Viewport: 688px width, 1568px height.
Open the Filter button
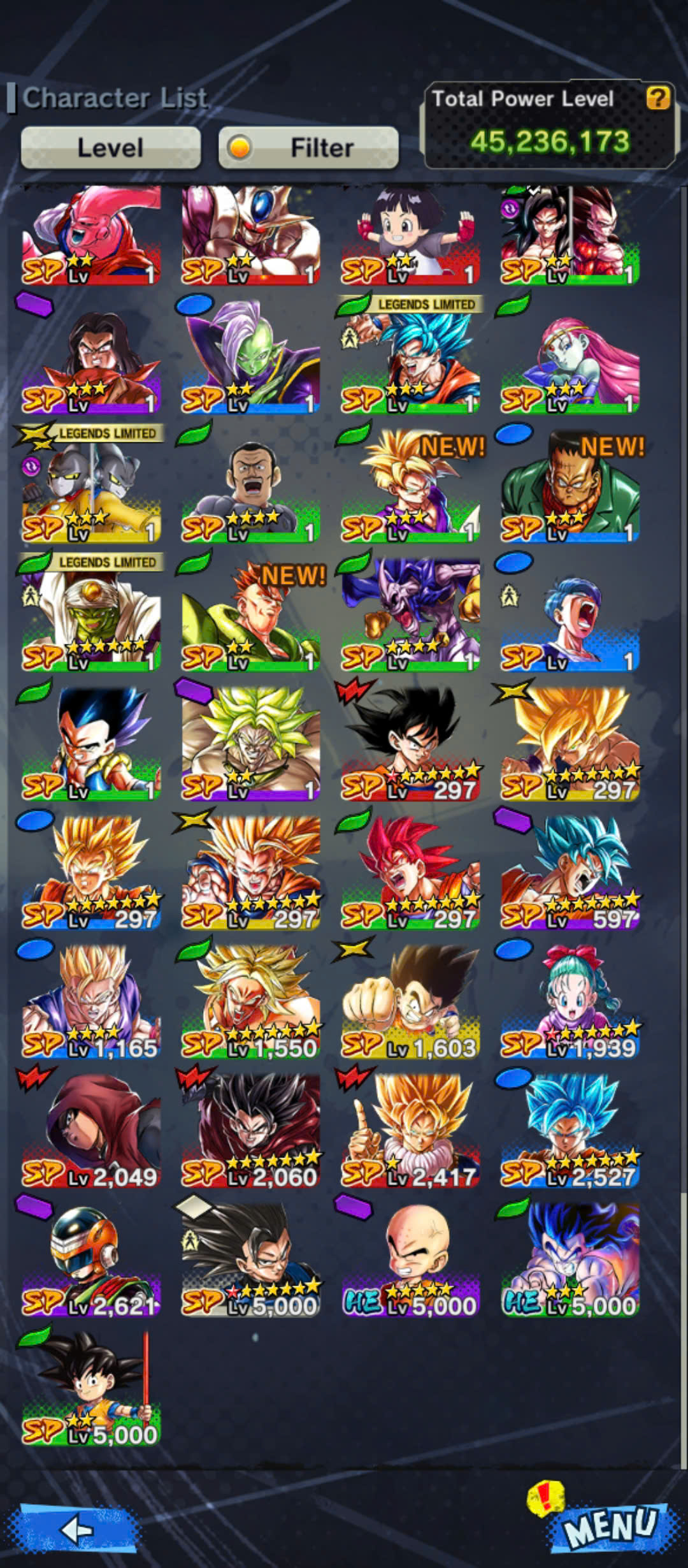pos(308,147)
